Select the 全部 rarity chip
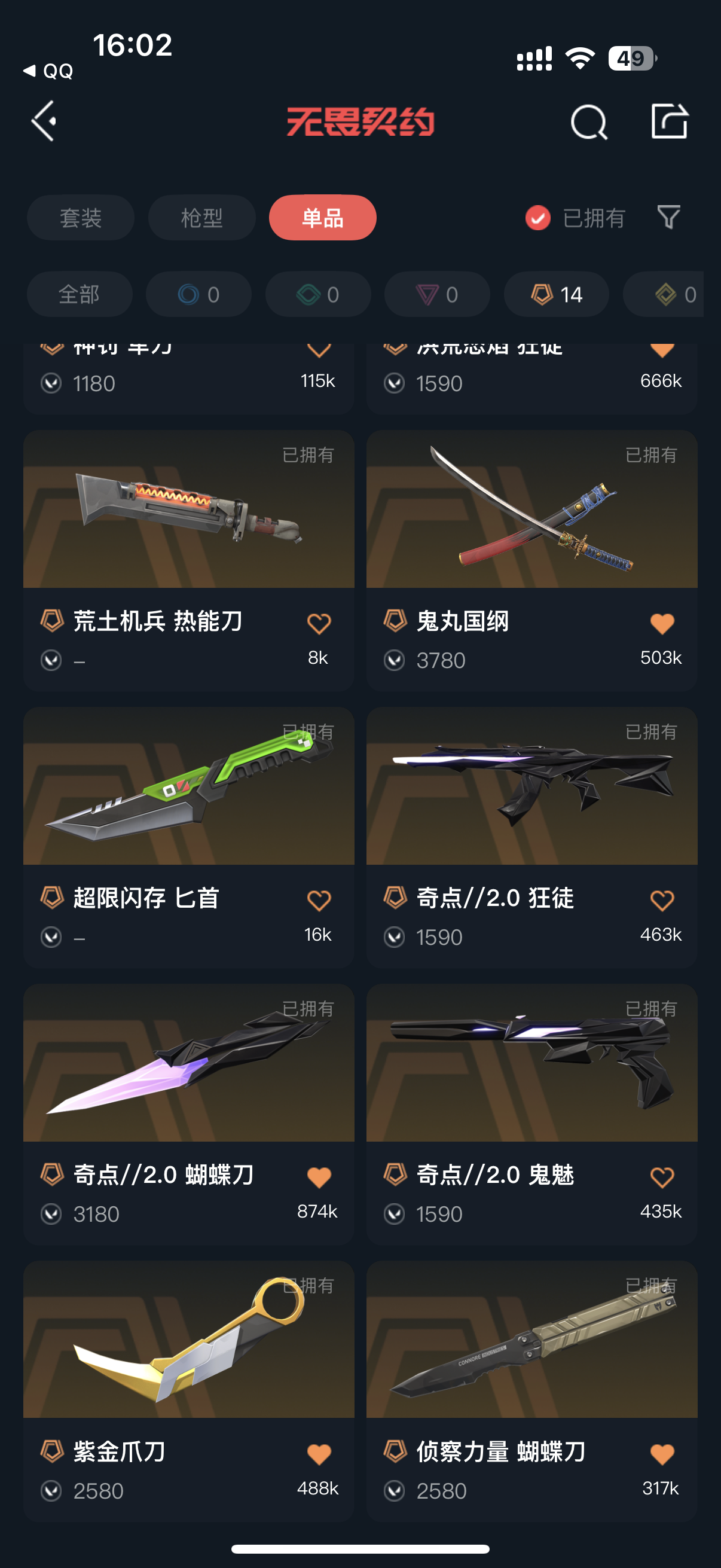The height and width of the screenshot is (1568, 721). coord(79,295)
